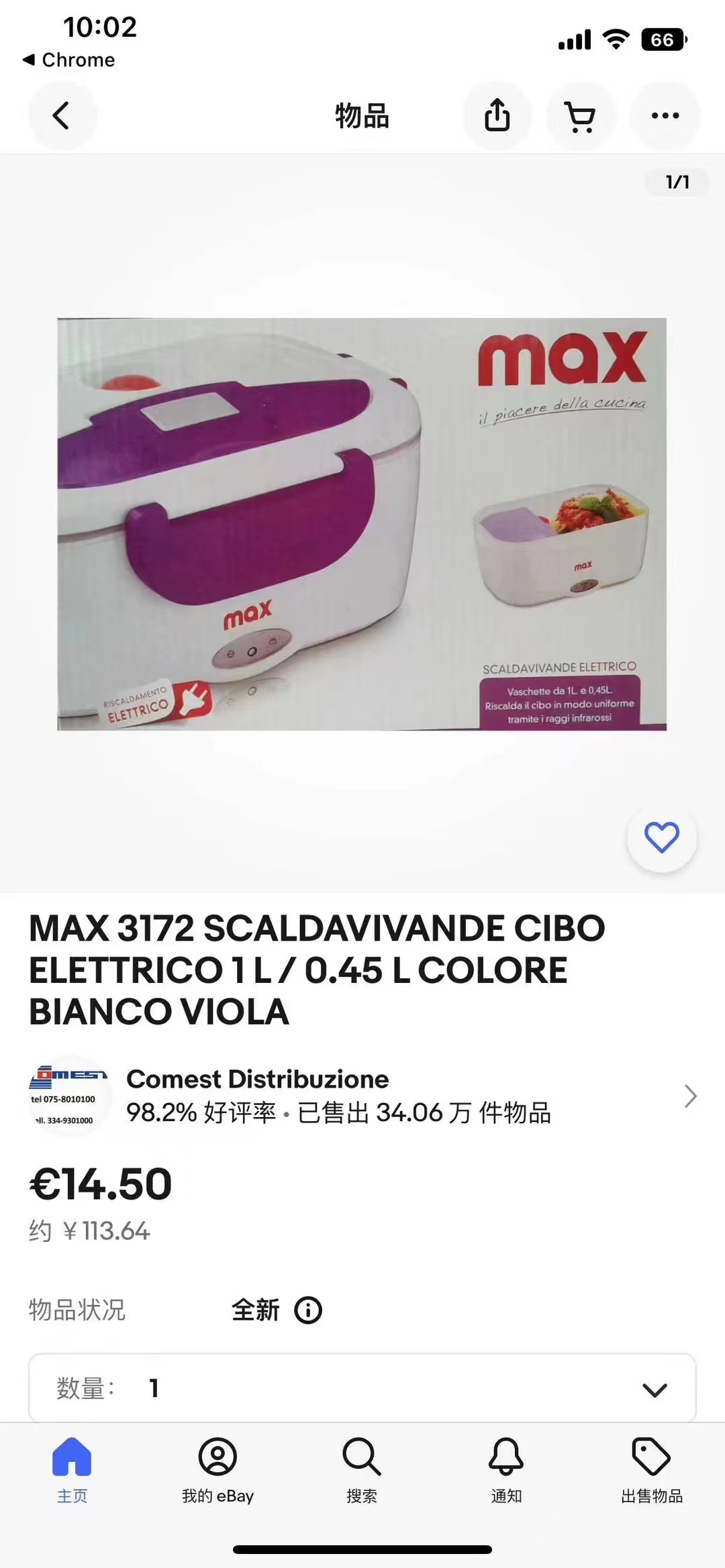725x1568 pixels.
Task: Show info about 全新 item condition
Action: tap(308, 1309)
